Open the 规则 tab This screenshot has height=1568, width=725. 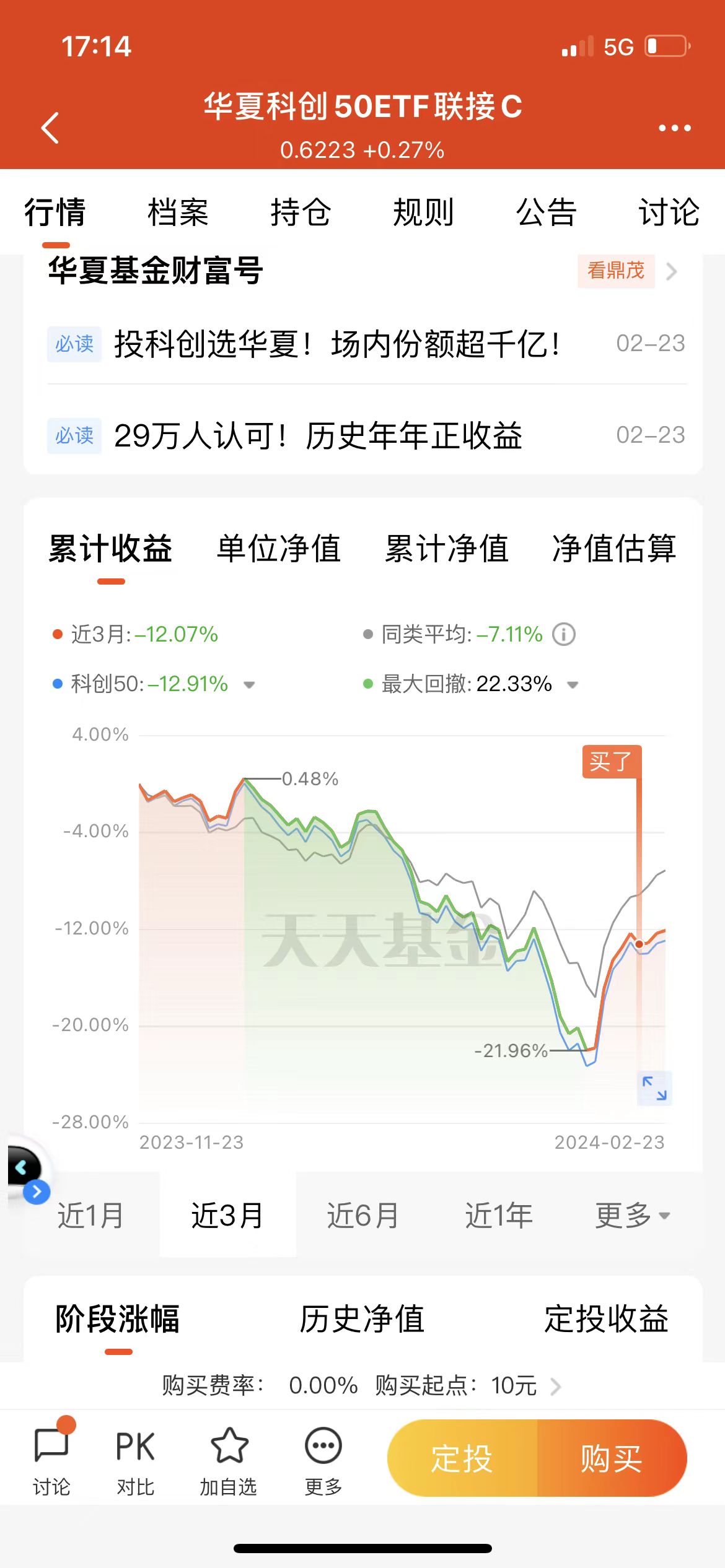(x=423, y=212)
